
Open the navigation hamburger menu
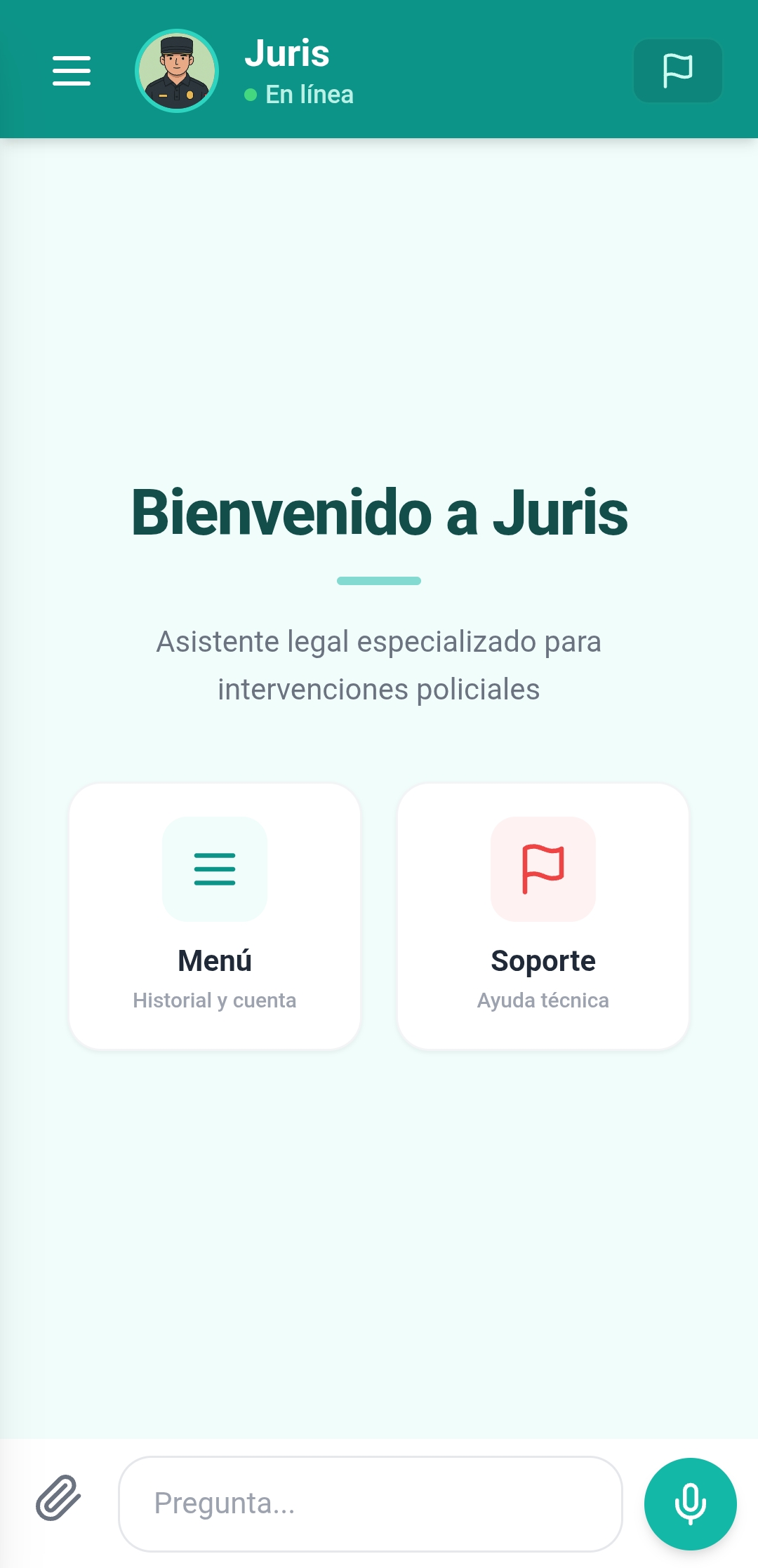coord(71,69)
